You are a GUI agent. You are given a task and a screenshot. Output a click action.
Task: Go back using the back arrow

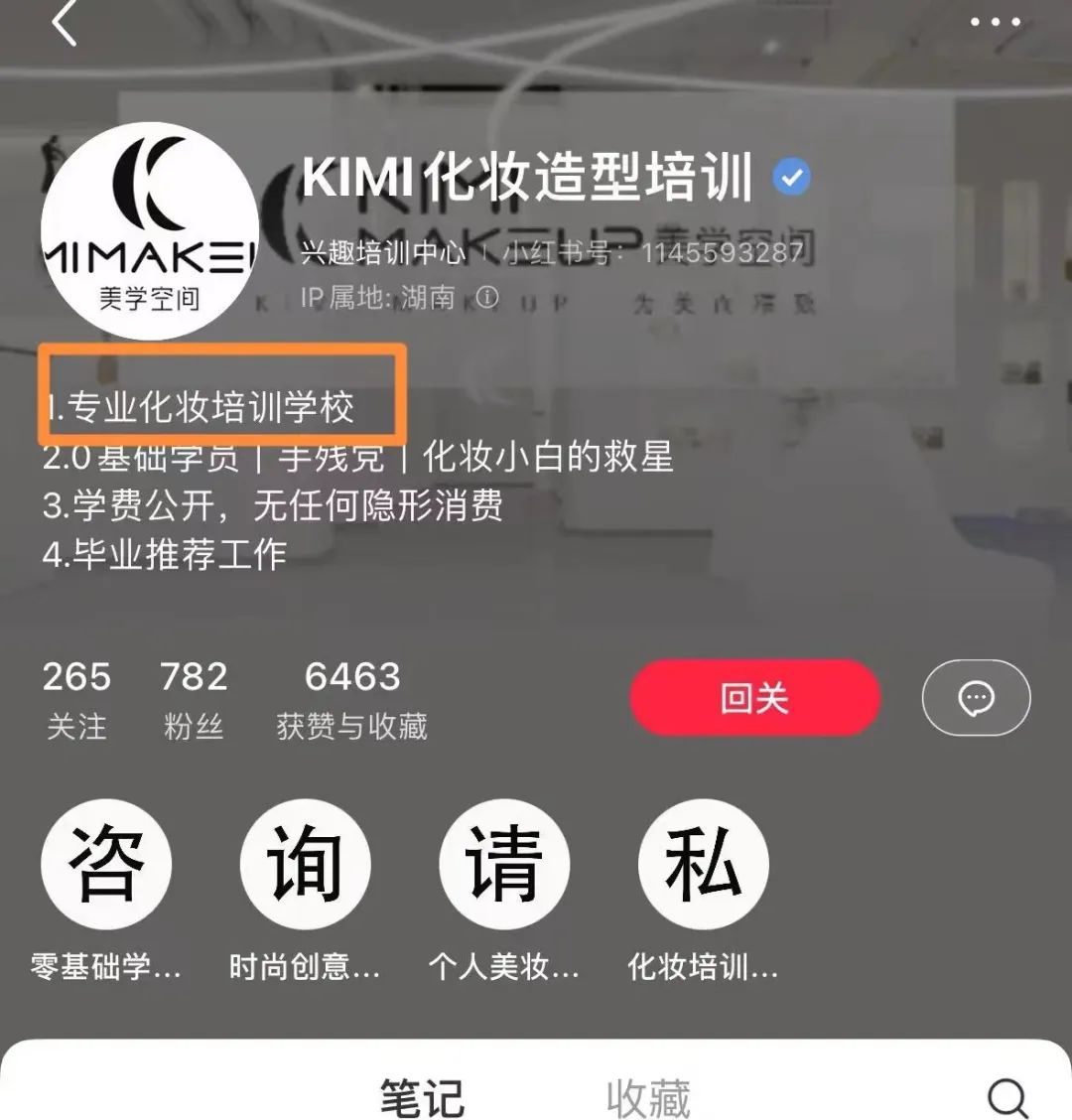pyautogui.click(x=66, y=22)
